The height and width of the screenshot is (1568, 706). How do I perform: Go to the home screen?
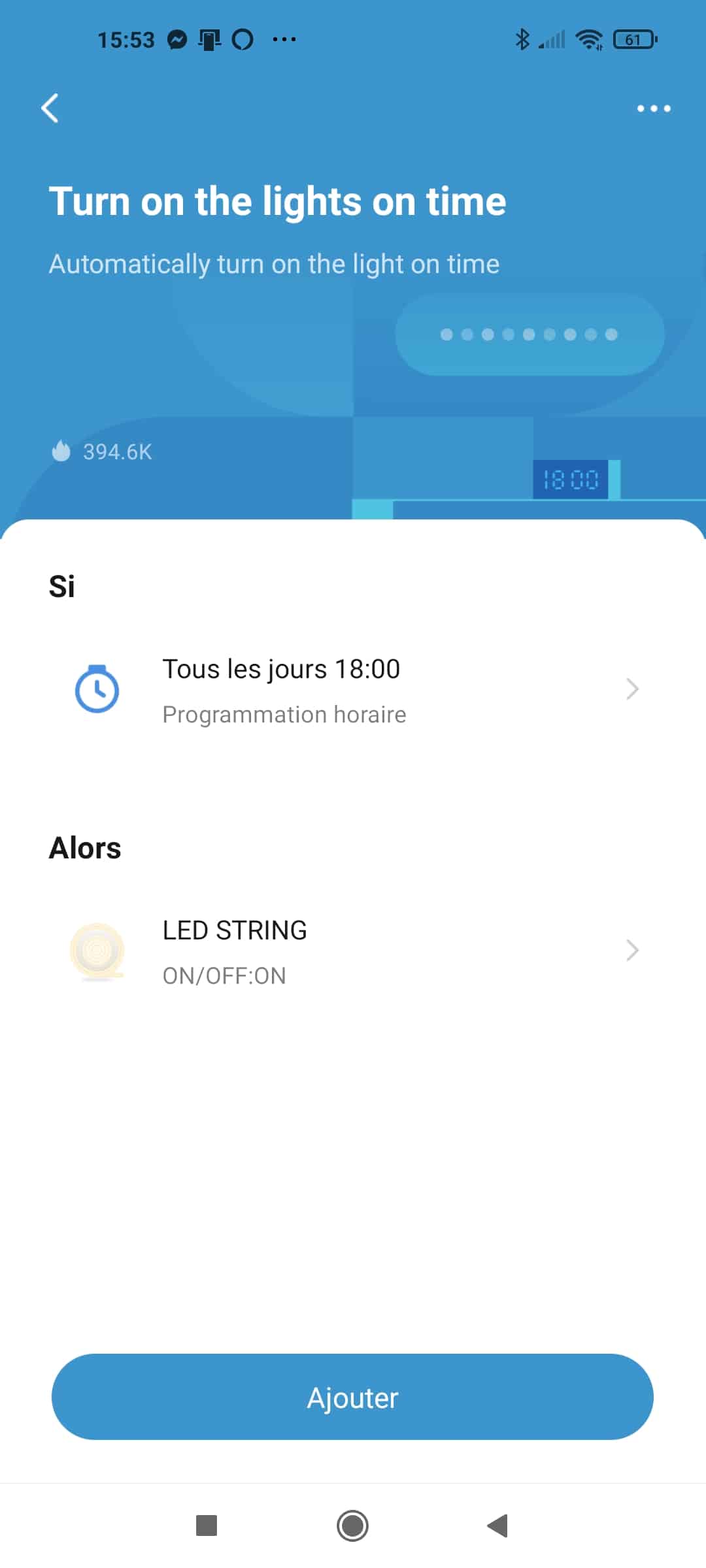[x=352, y=1526]
